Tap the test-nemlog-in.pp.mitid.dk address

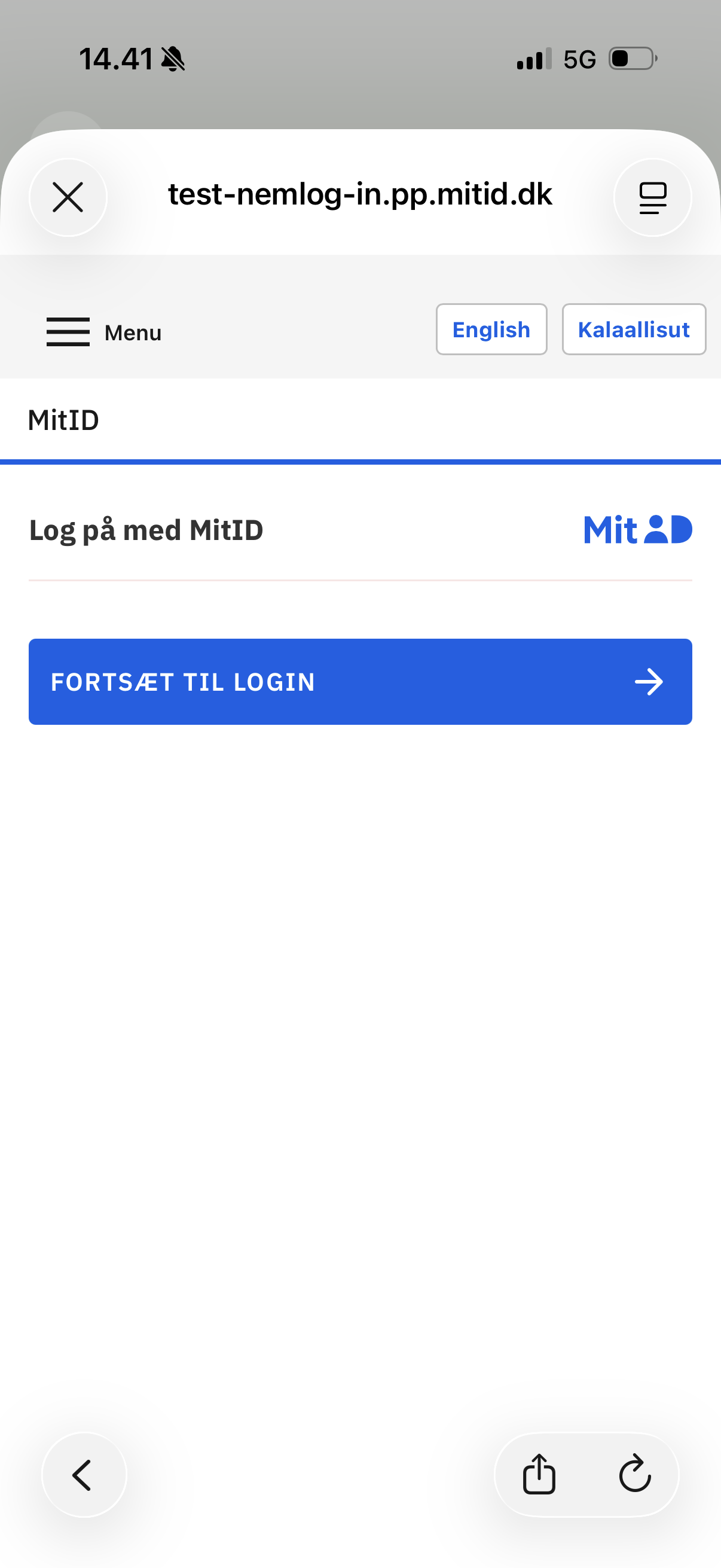click(x=359, y=195)
